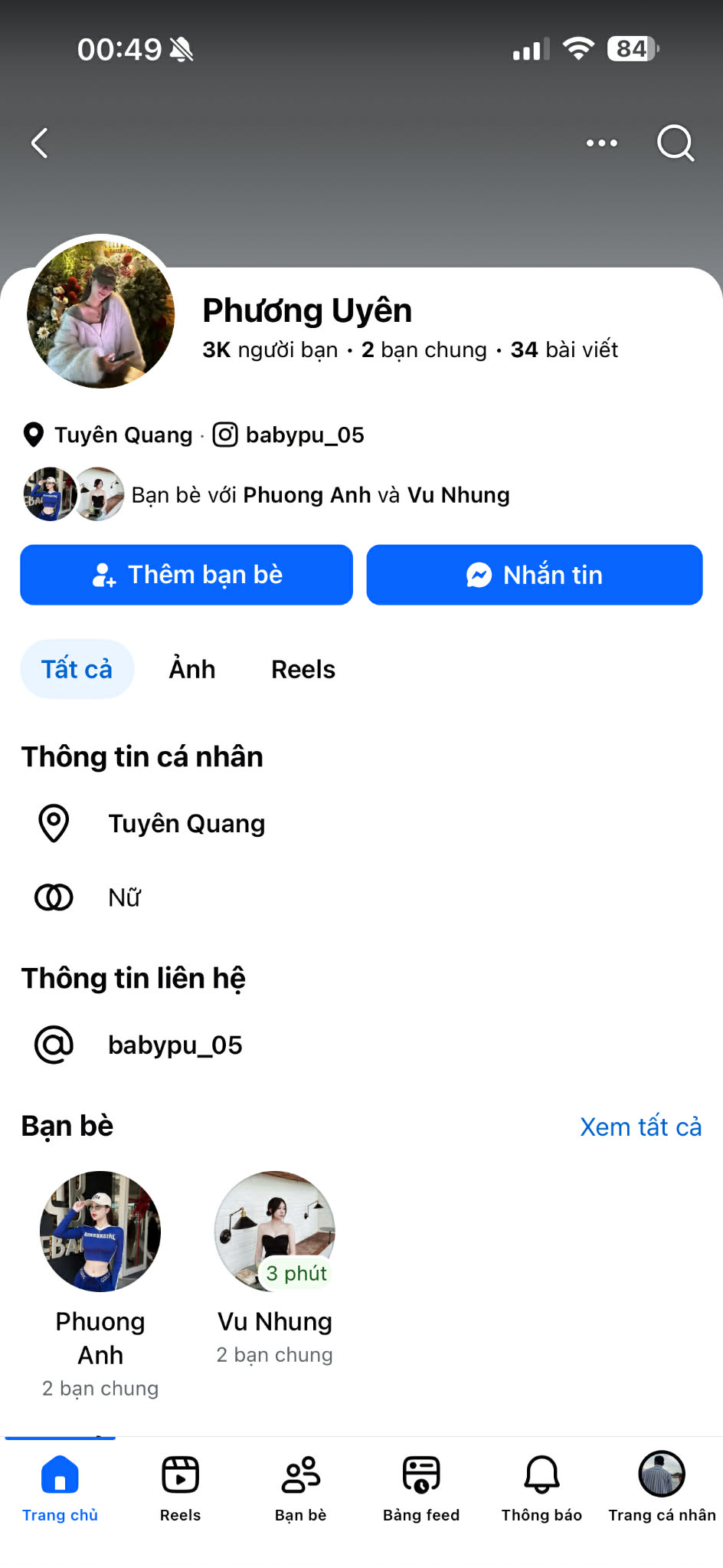Open profile search magnifier

pyautogui.click(x=675, y=143)
